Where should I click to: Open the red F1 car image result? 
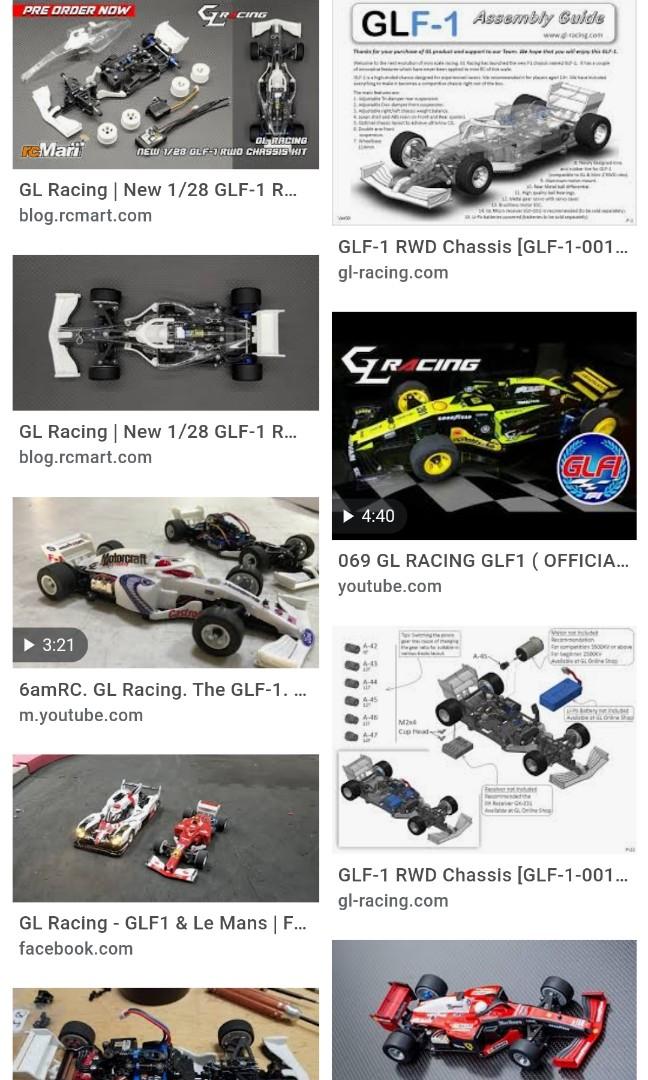click(484, 1010)
